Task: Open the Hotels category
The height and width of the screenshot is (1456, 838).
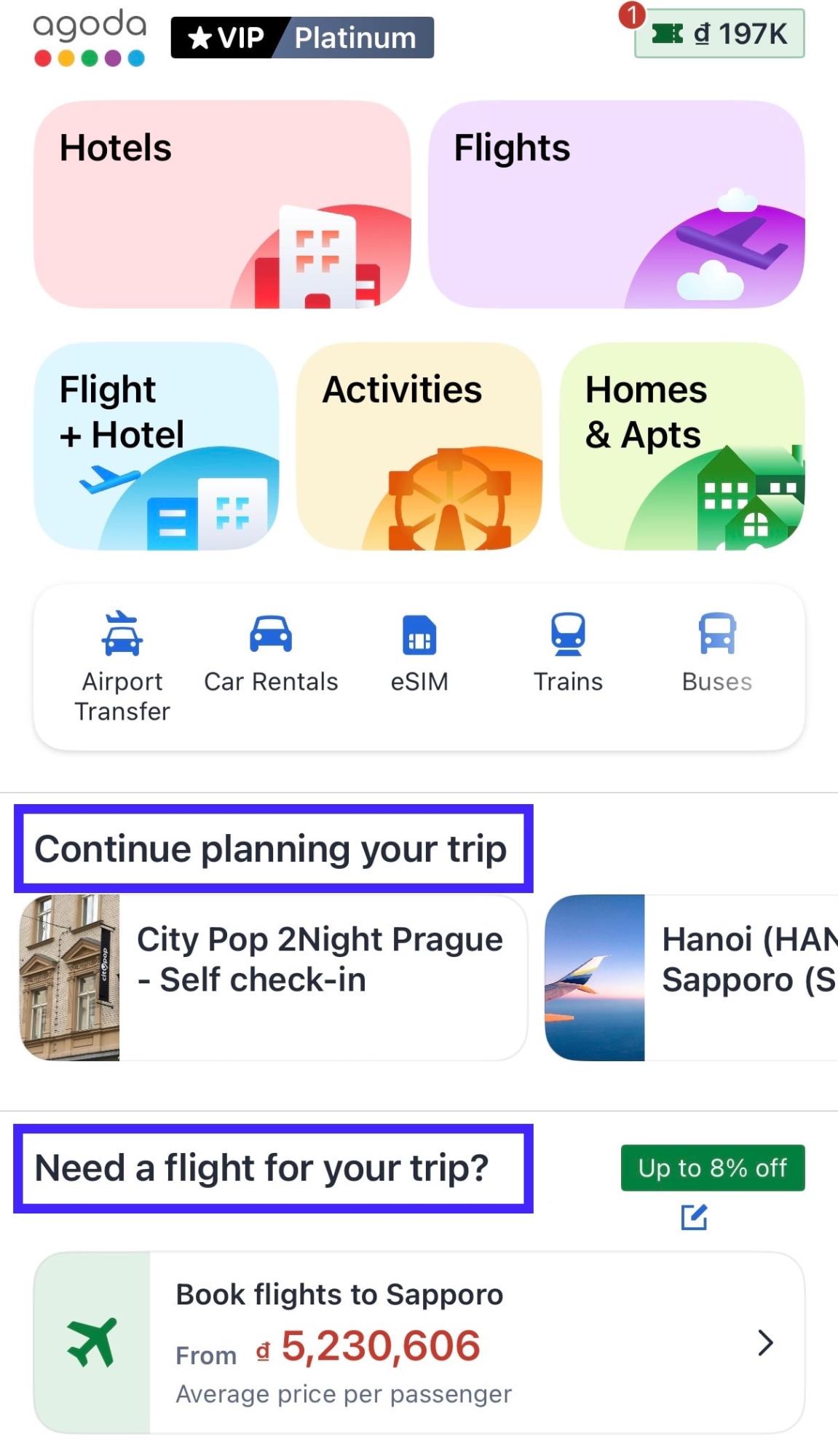Action: pyautogui.click(x=222, y=205)
